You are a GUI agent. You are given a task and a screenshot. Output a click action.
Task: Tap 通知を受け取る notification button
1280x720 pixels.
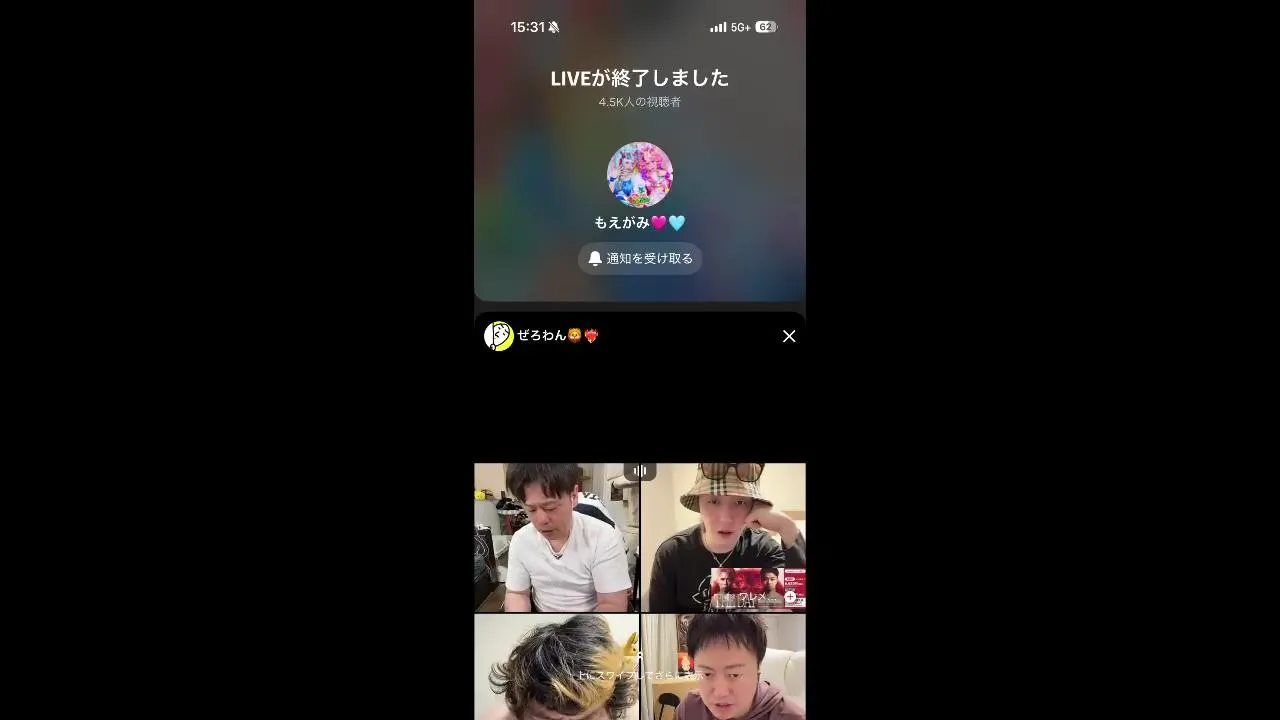pyautogui.click(x=640, y=258)
